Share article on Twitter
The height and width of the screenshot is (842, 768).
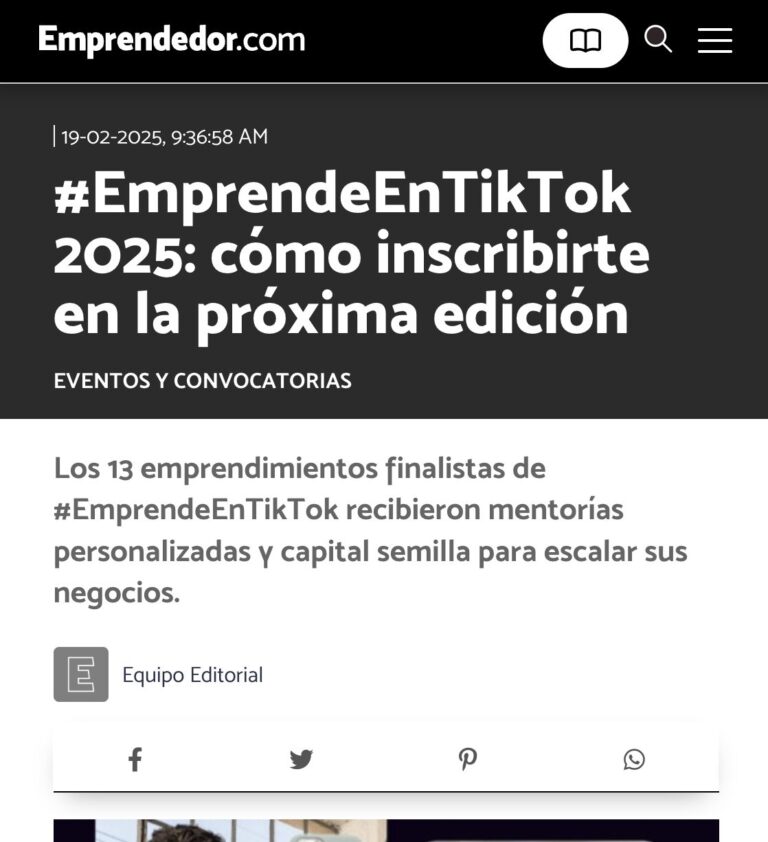pos(301,759)
